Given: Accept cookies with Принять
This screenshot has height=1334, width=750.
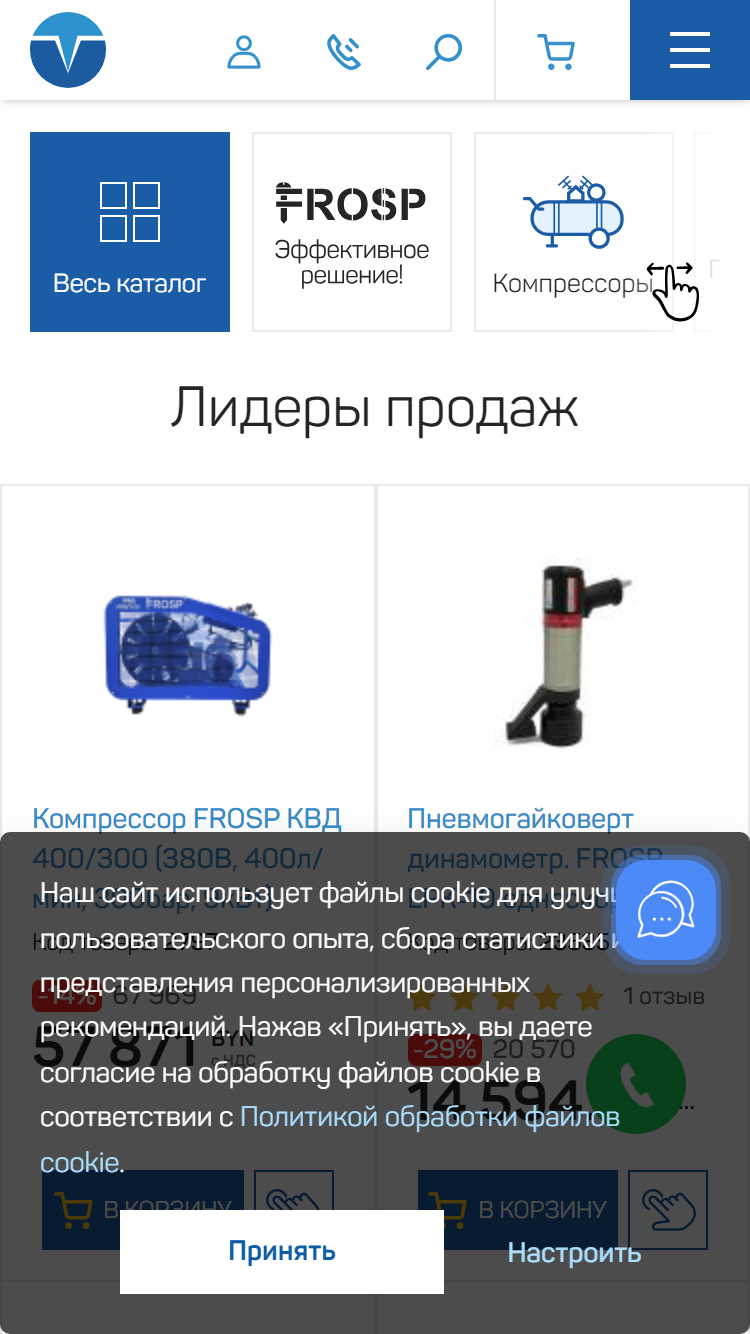Looking at the screenshot, I should [282, 1252].
